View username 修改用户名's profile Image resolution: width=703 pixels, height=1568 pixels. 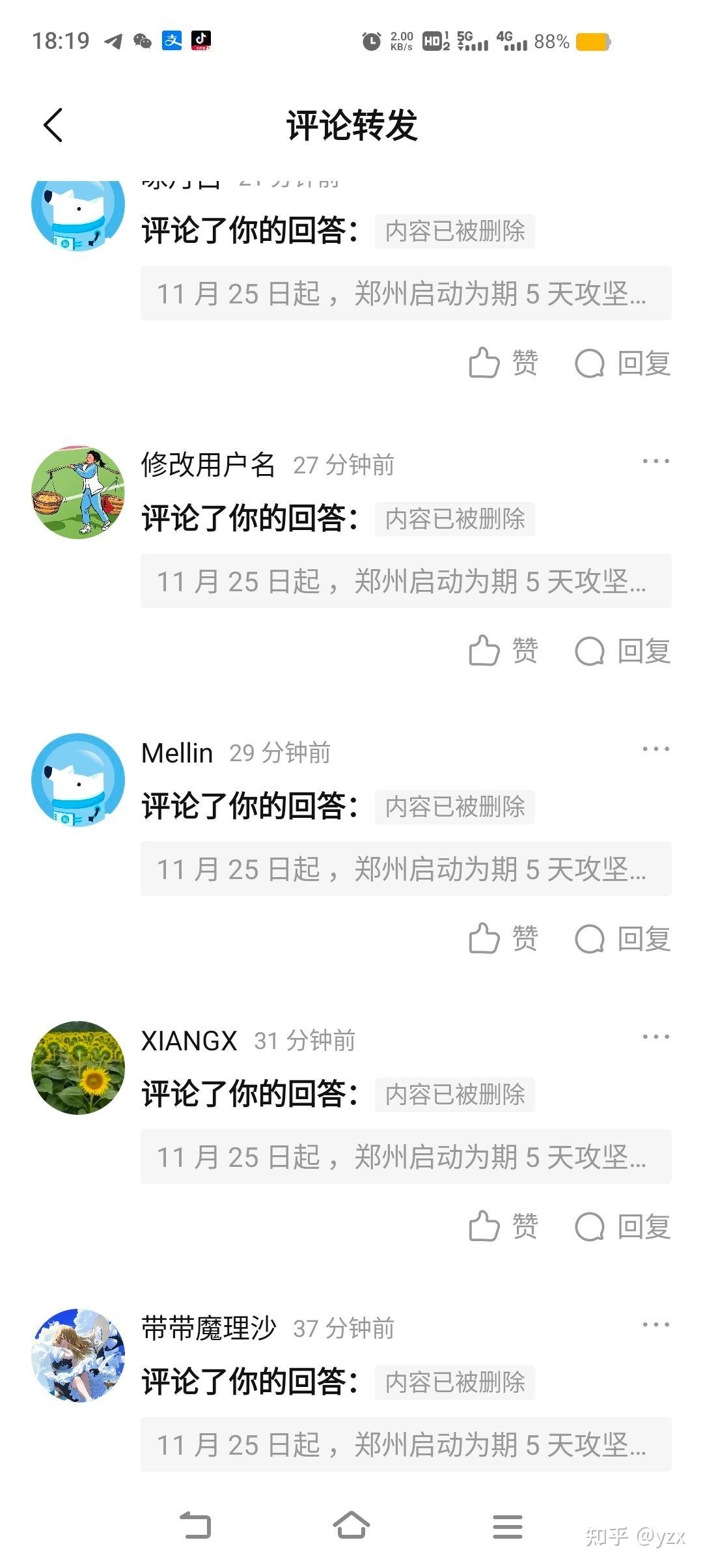tap(208, 465)
